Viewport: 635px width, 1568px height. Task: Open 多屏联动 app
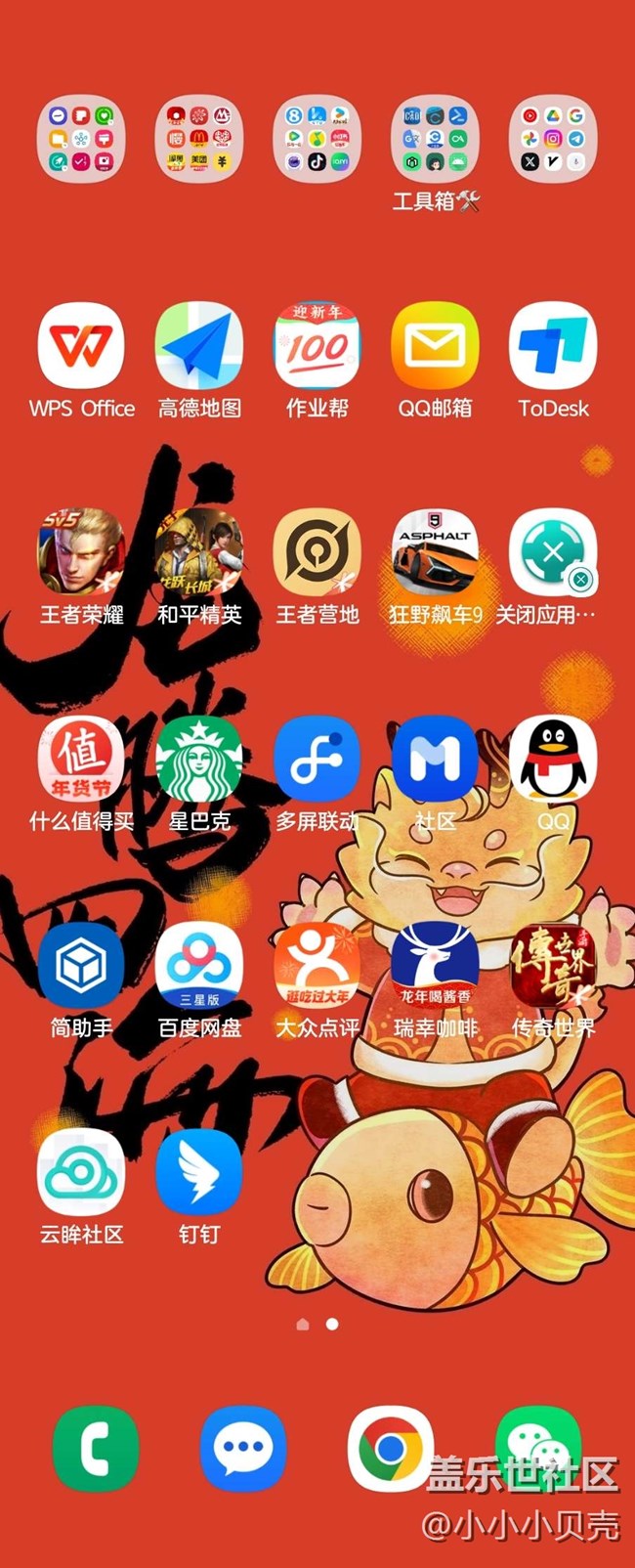(x=317, y=761)
